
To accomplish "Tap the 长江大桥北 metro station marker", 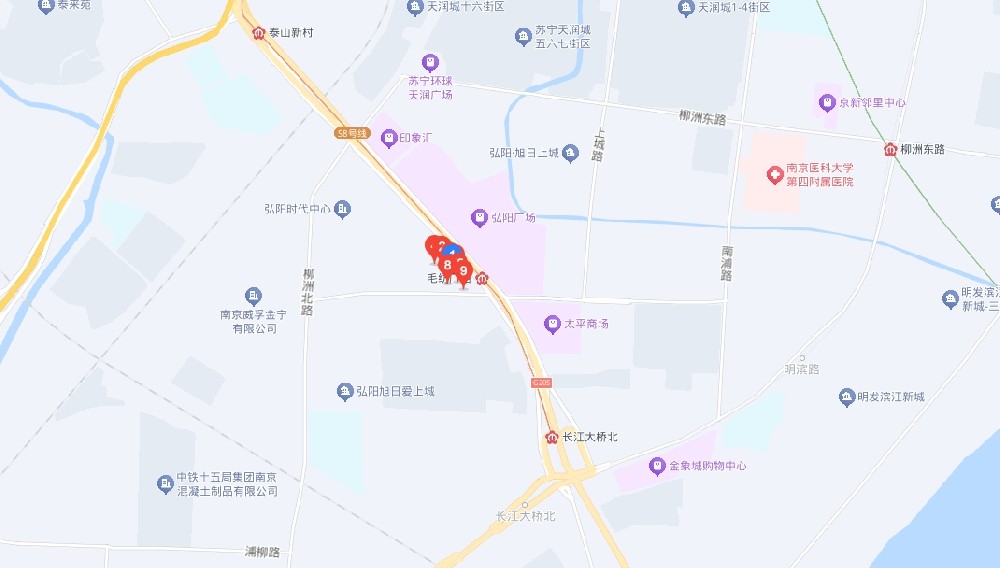I will tap(551, 437).
